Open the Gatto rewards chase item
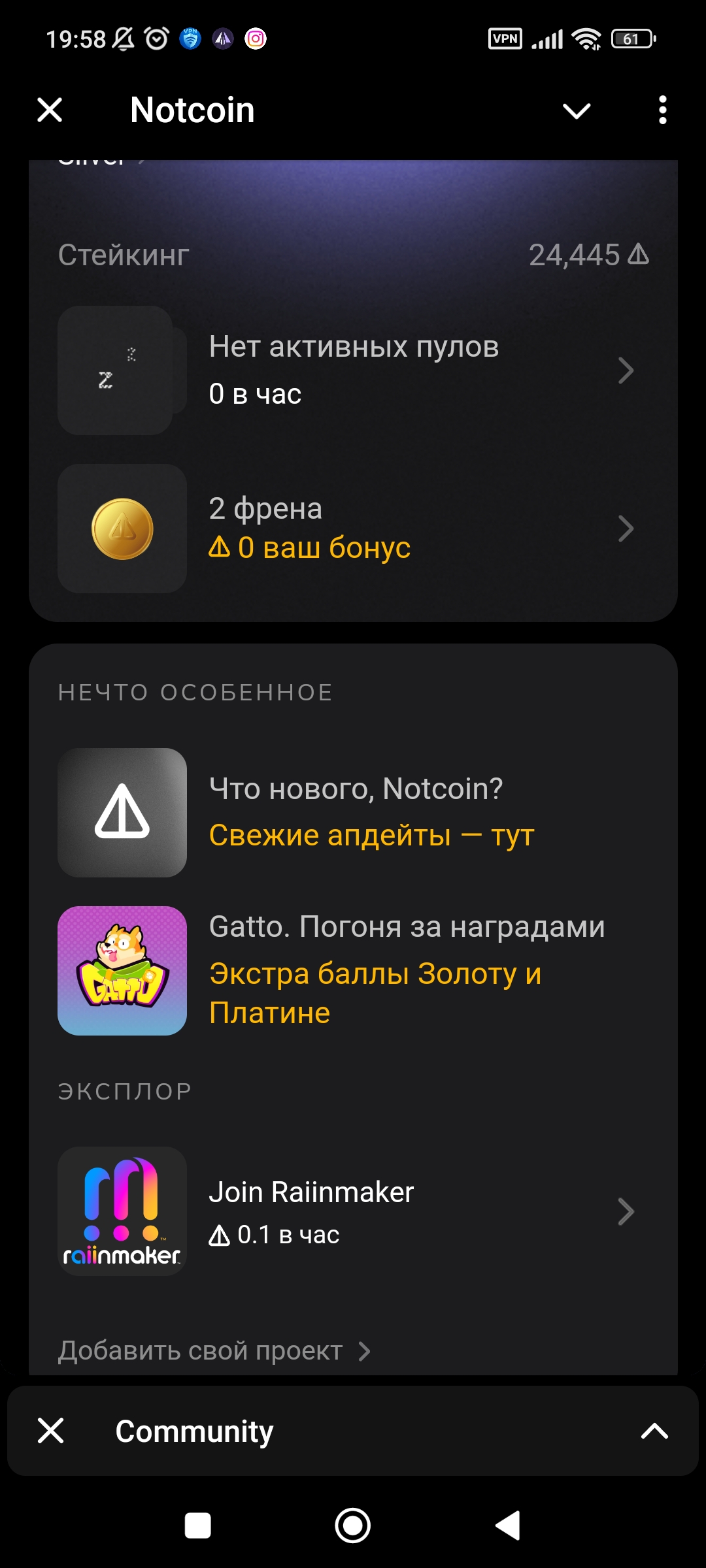 (x=353, y=970)
